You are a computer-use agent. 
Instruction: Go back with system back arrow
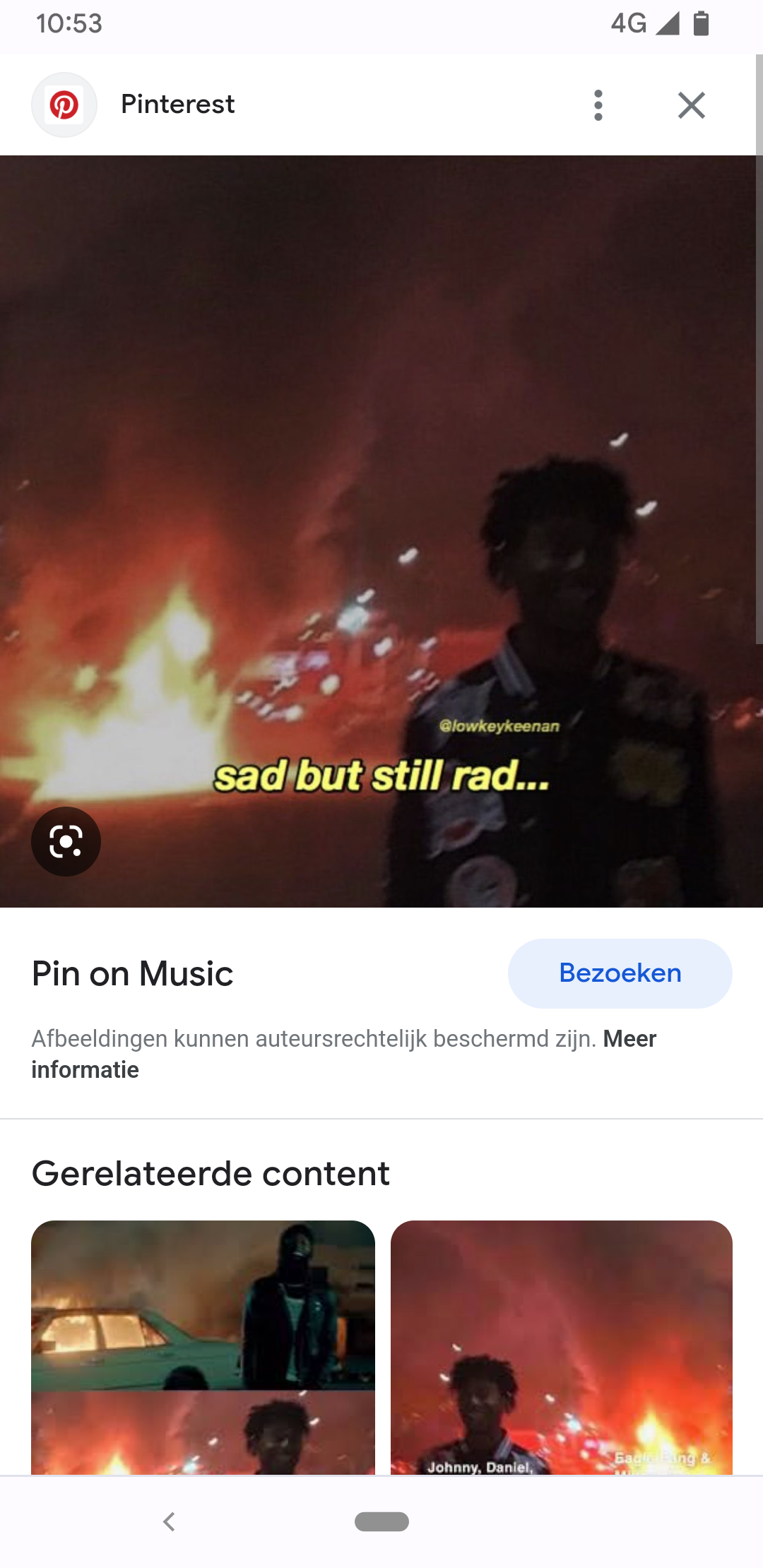tap(169, 1521)
